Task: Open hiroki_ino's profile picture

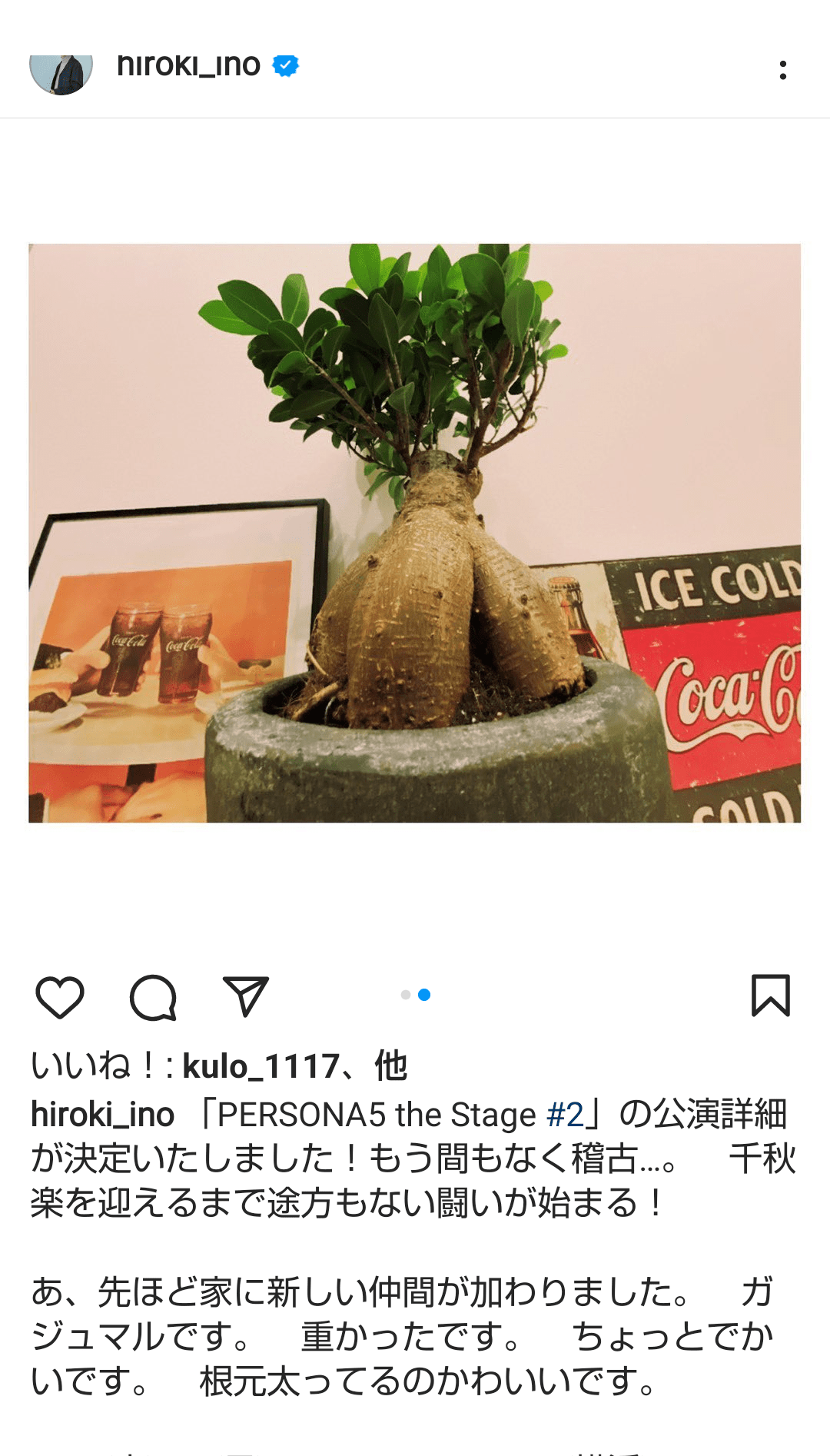Action: pos(61,73)
